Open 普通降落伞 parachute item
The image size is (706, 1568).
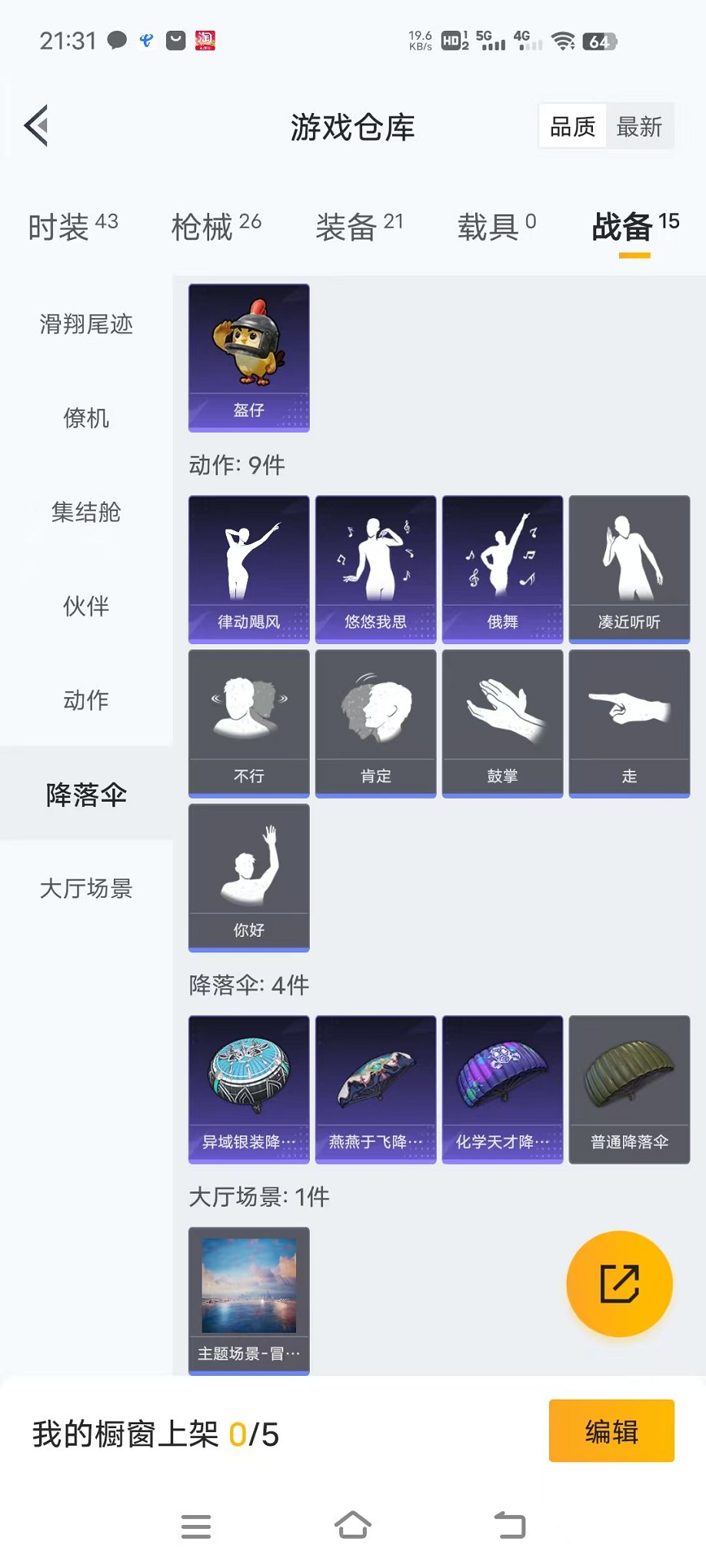[x=629, y=1089]
